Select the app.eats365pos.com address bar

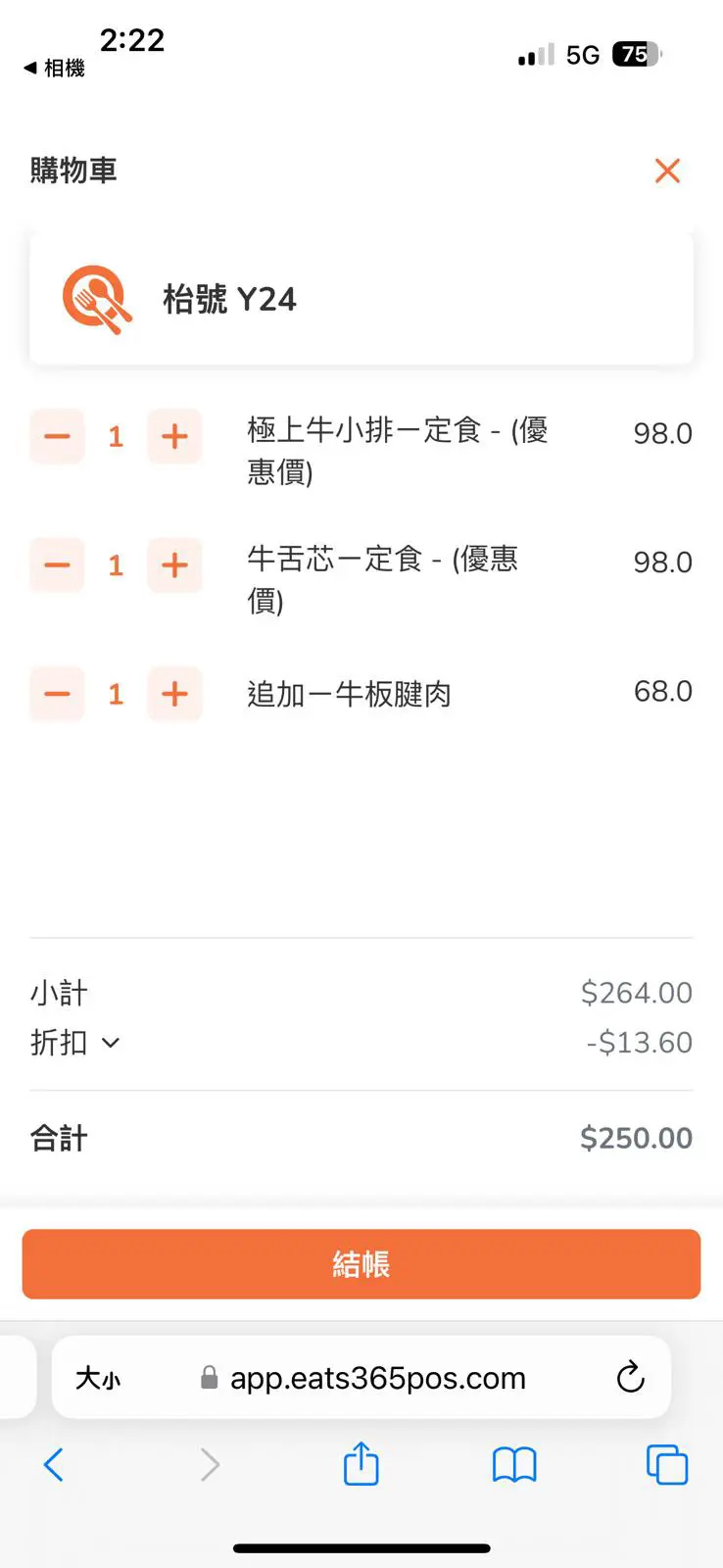[x=377, y=1379]
